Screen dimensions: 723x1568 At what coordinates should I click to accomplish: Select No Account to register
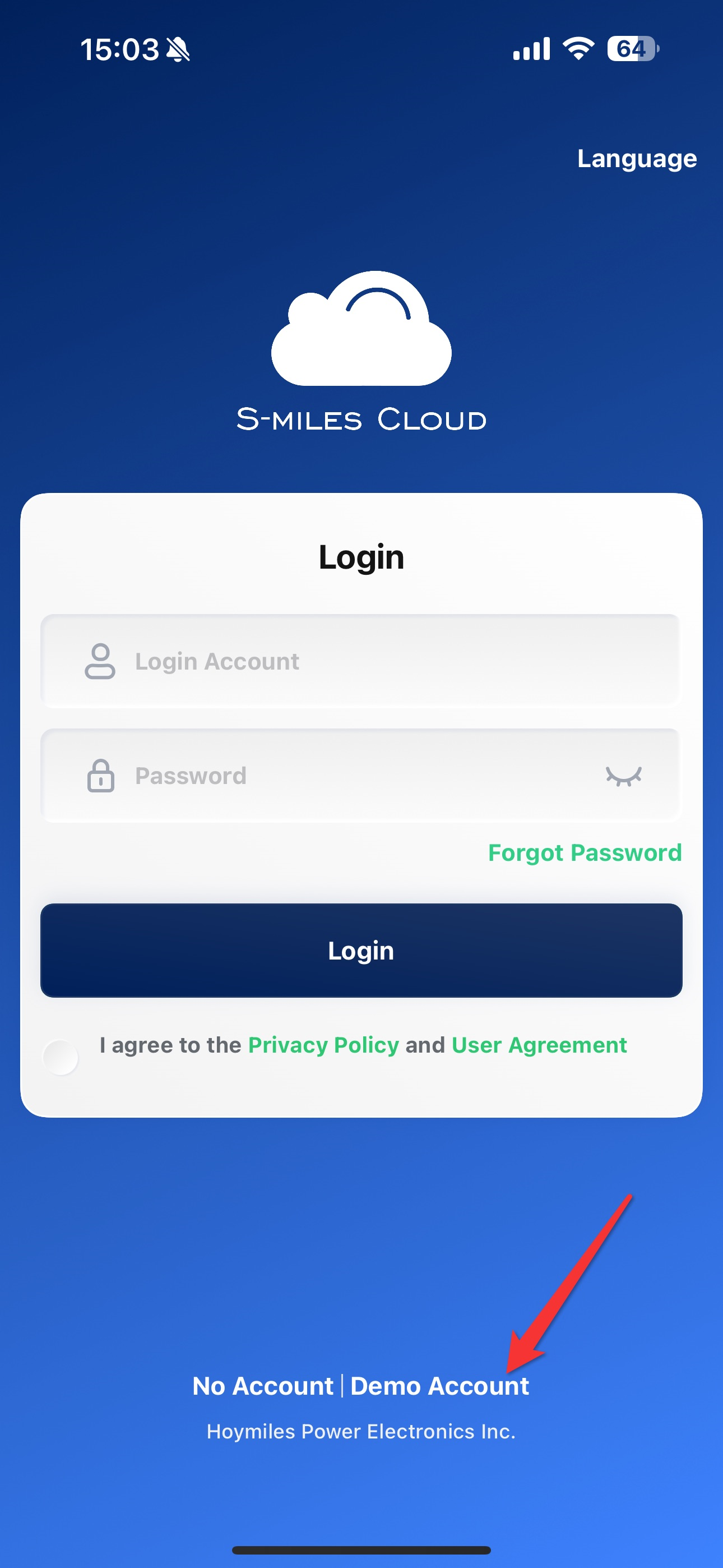pos(262,1386)
